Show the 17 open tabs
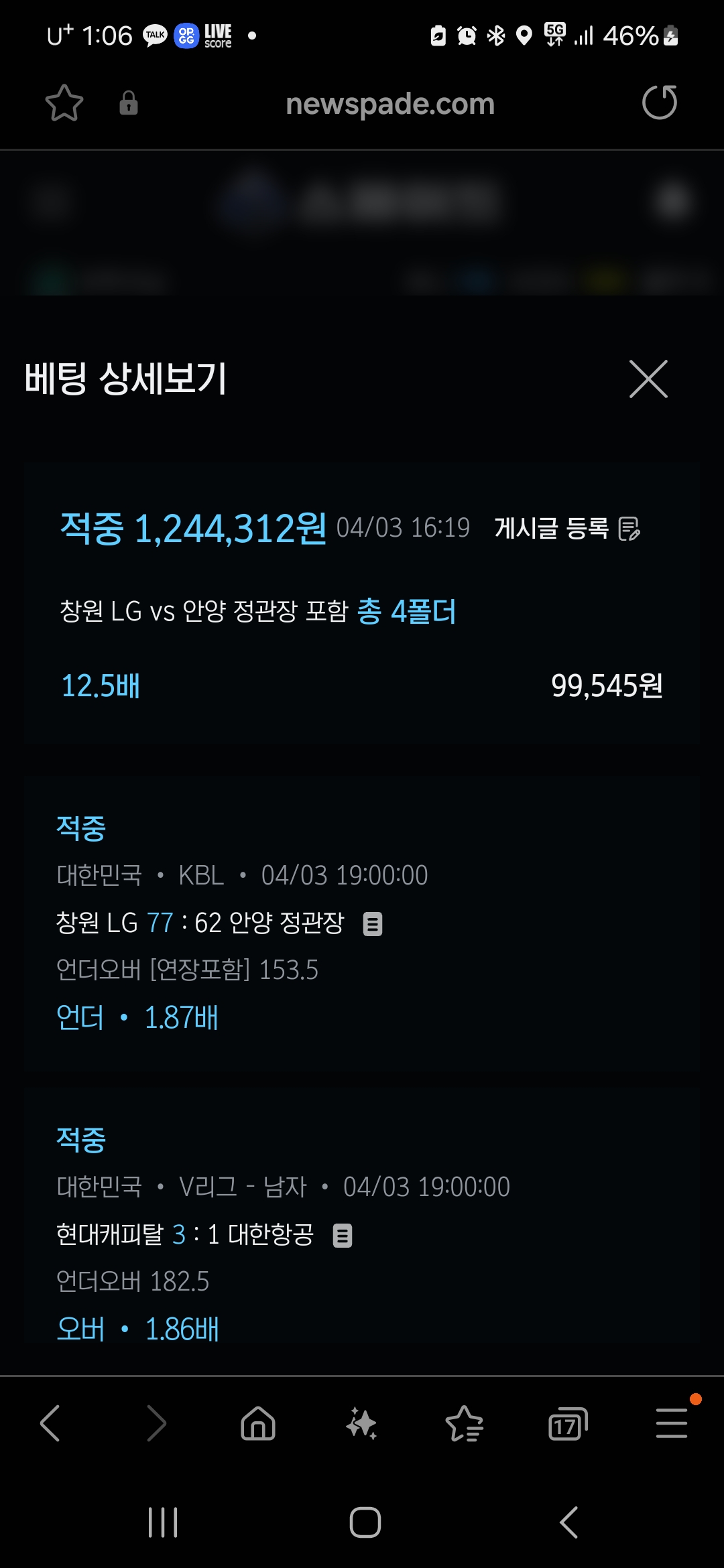This screenshot has height=1568, width=724. point(567,1423)
